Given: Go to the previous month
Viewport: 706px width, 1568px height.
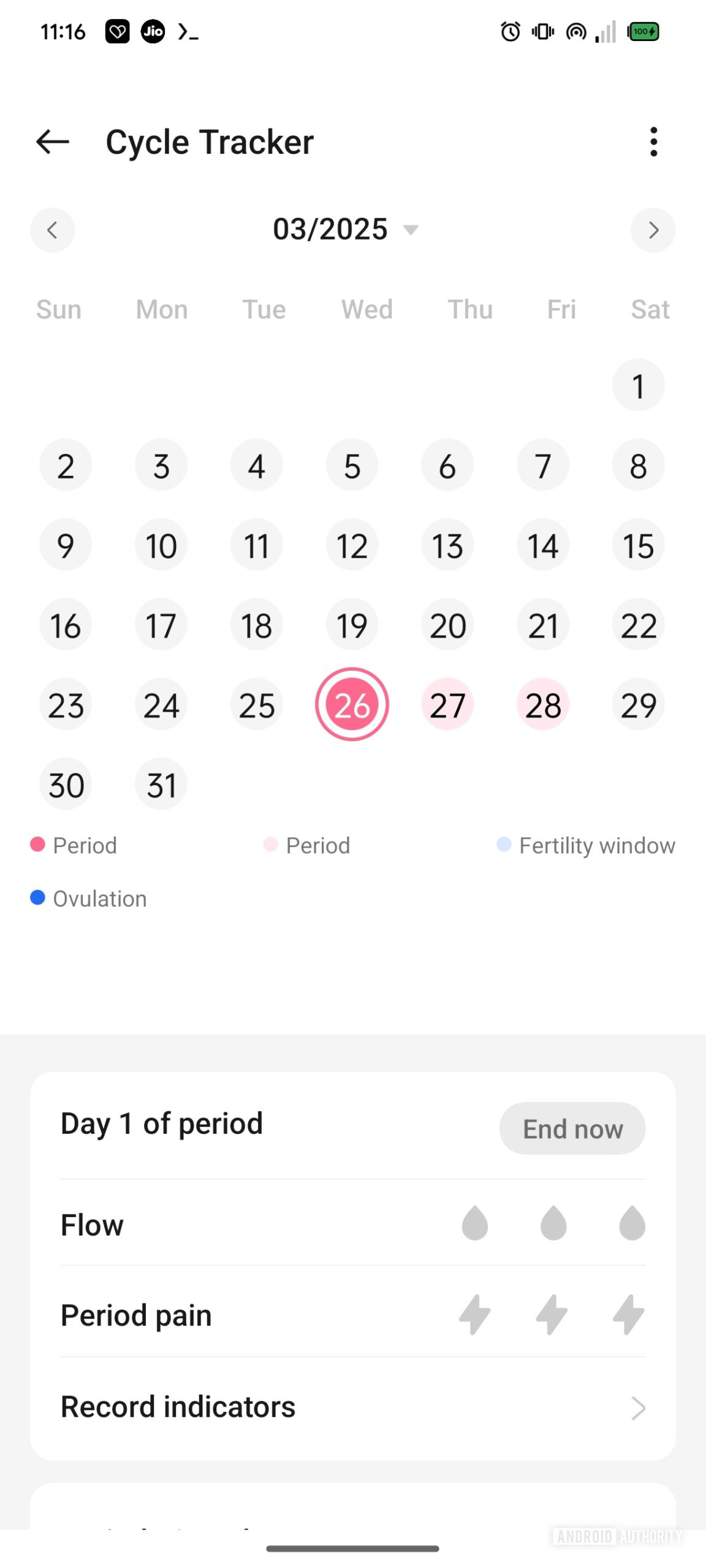Looking at the screenshot, I should pyautogui.click(x=53, y=230).
